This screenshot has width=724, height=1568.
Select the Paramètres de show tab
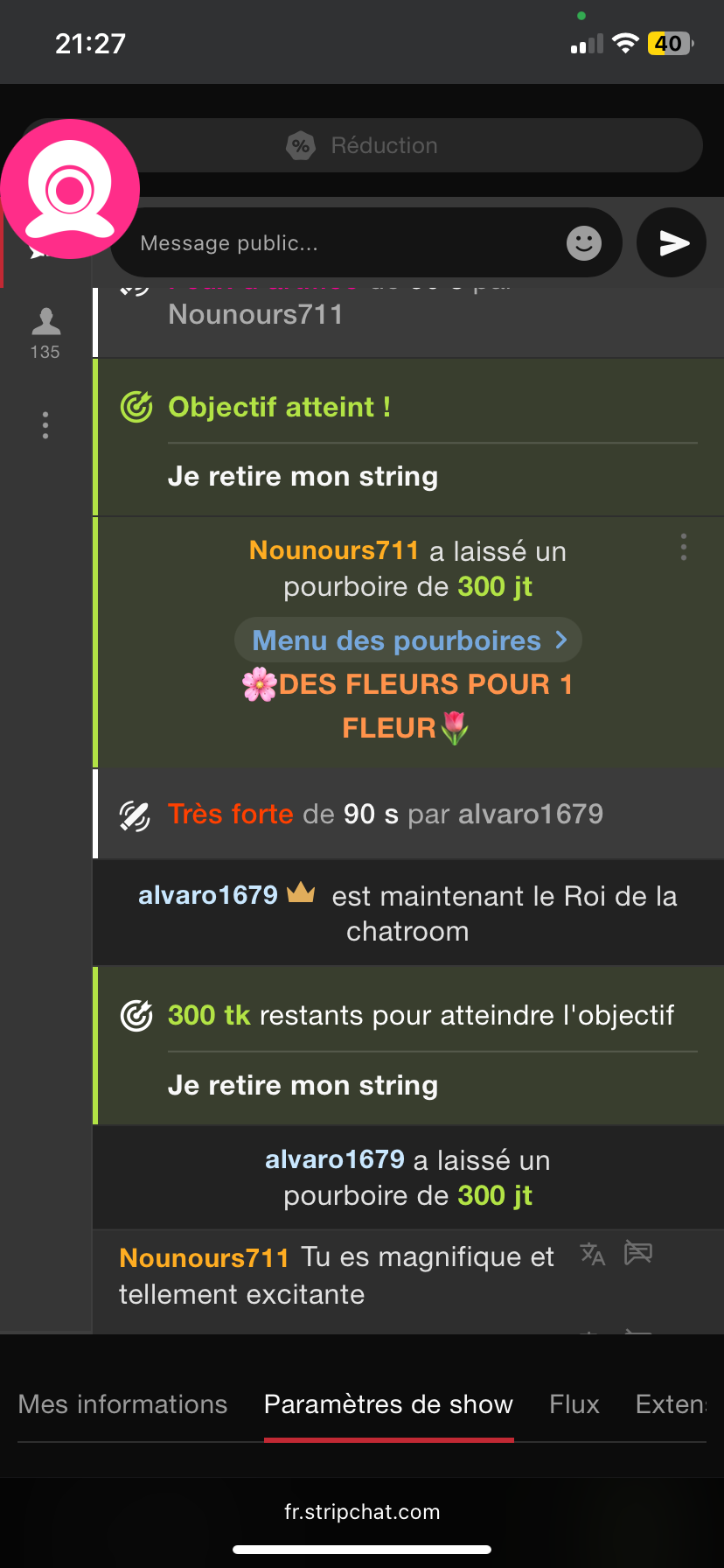click(388, 1404)
